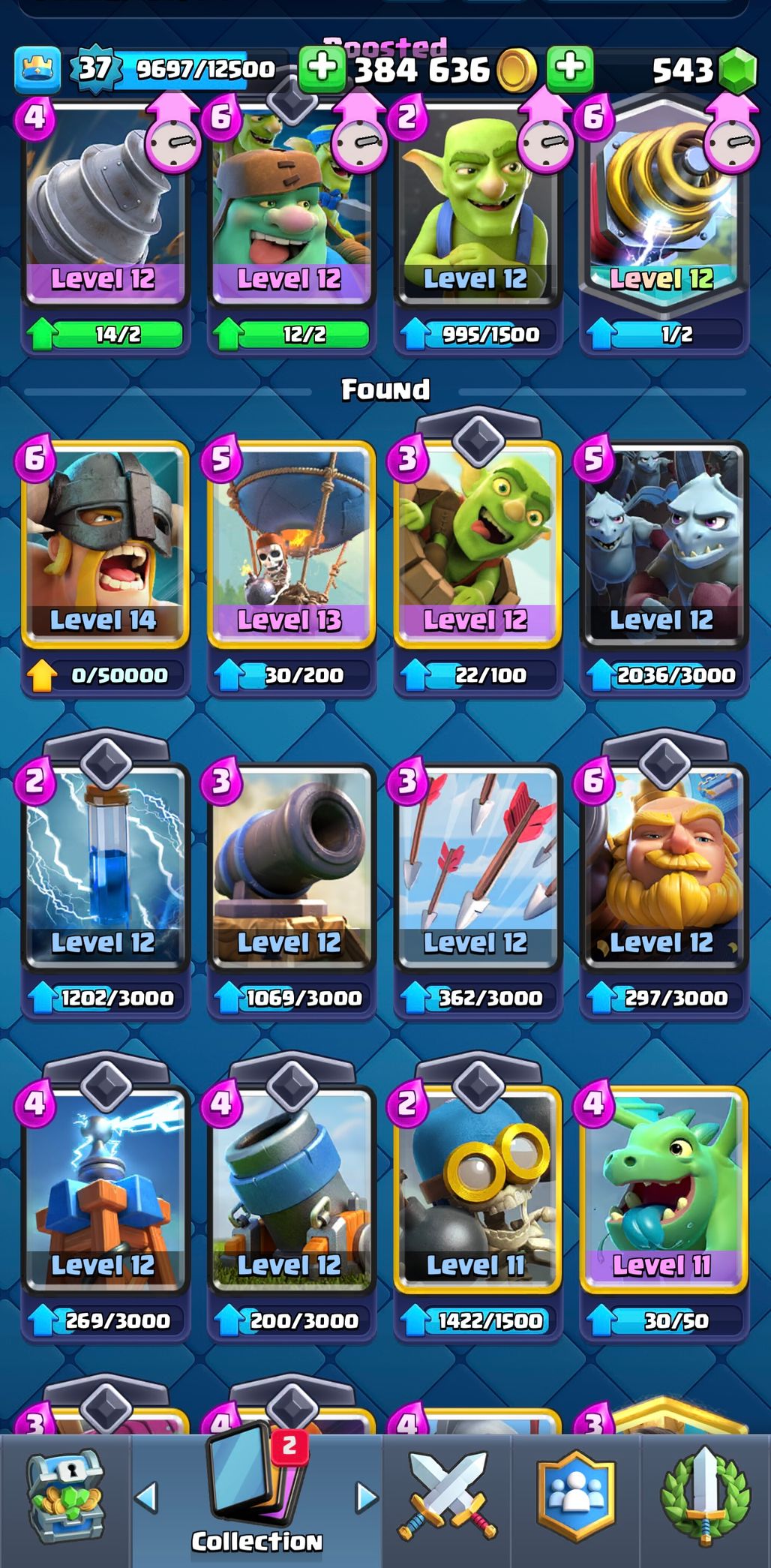Open the Minions Level 12 card
The height and width of the screenshot is (1568, 771).
click(x=664, y=545)
